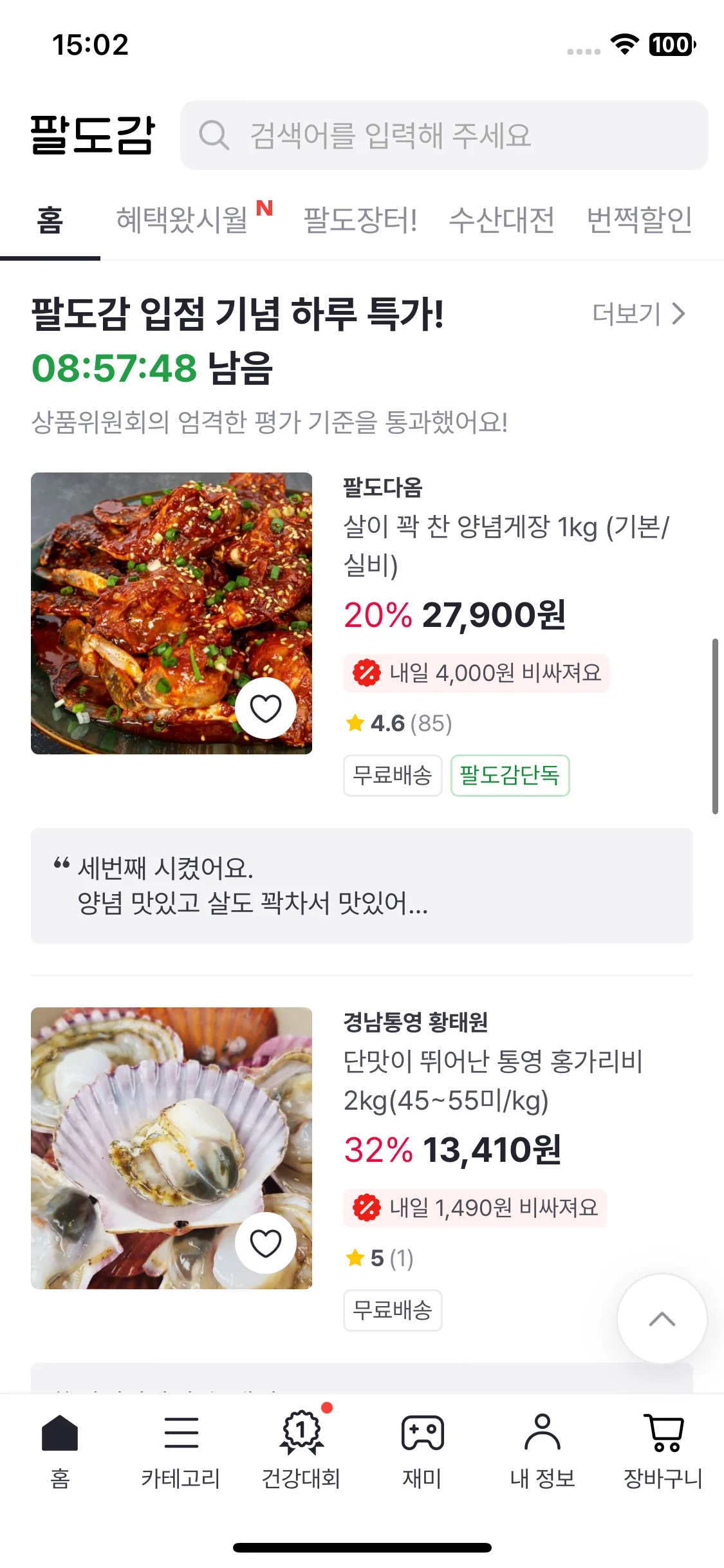Tap the search field 검색어를 입력해 주세요
The width and height of the screenshot is (724, 1568).
pos(444,135)
